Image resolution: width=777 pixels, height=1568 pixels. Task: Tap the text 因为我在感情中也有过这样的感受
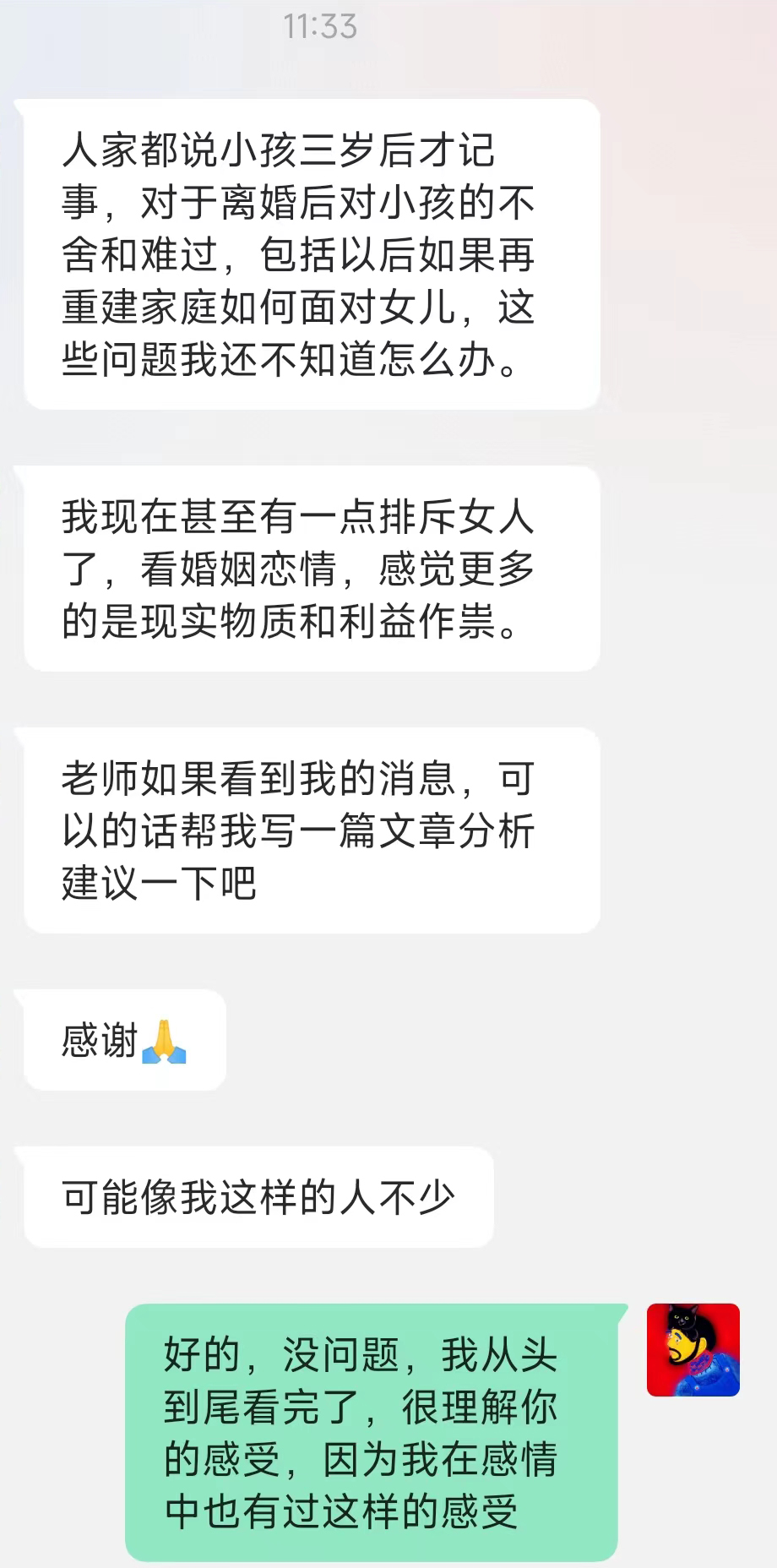380,1483
